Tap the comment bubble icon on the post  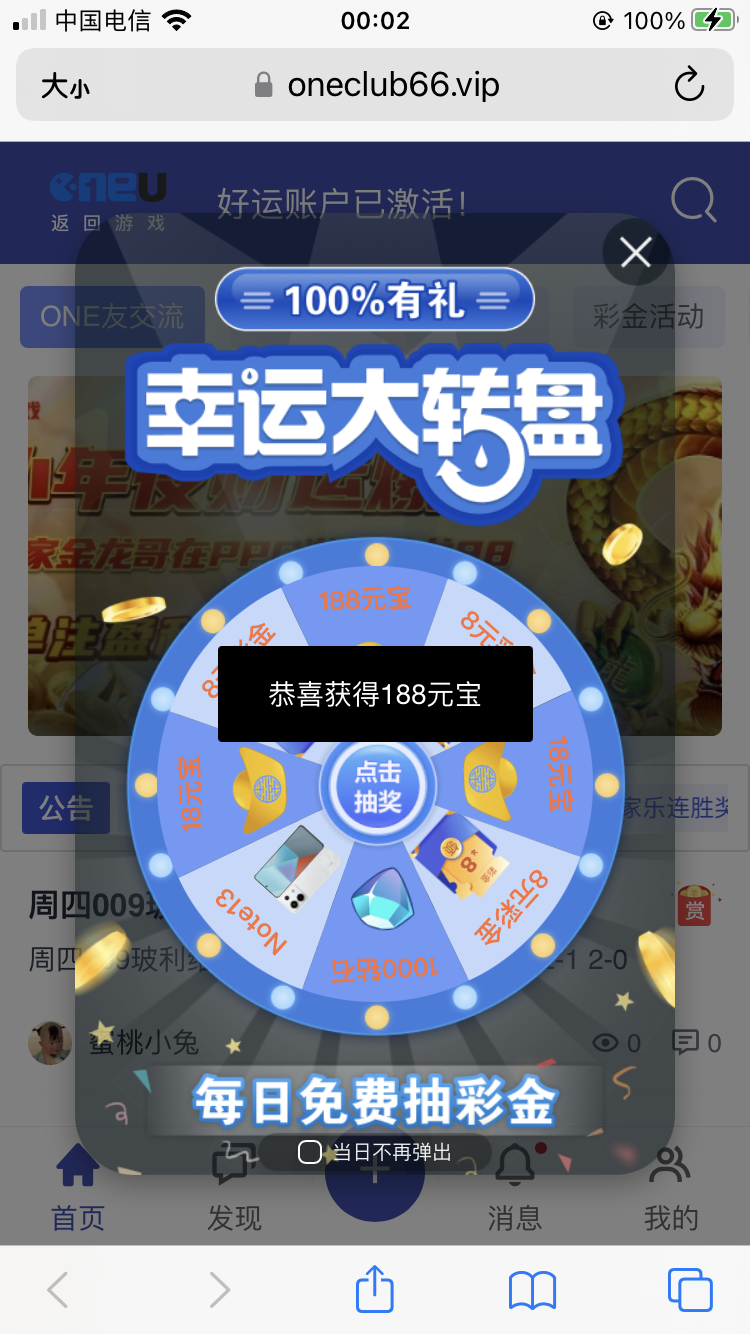pyautogui.click(x=686, y=1042)
